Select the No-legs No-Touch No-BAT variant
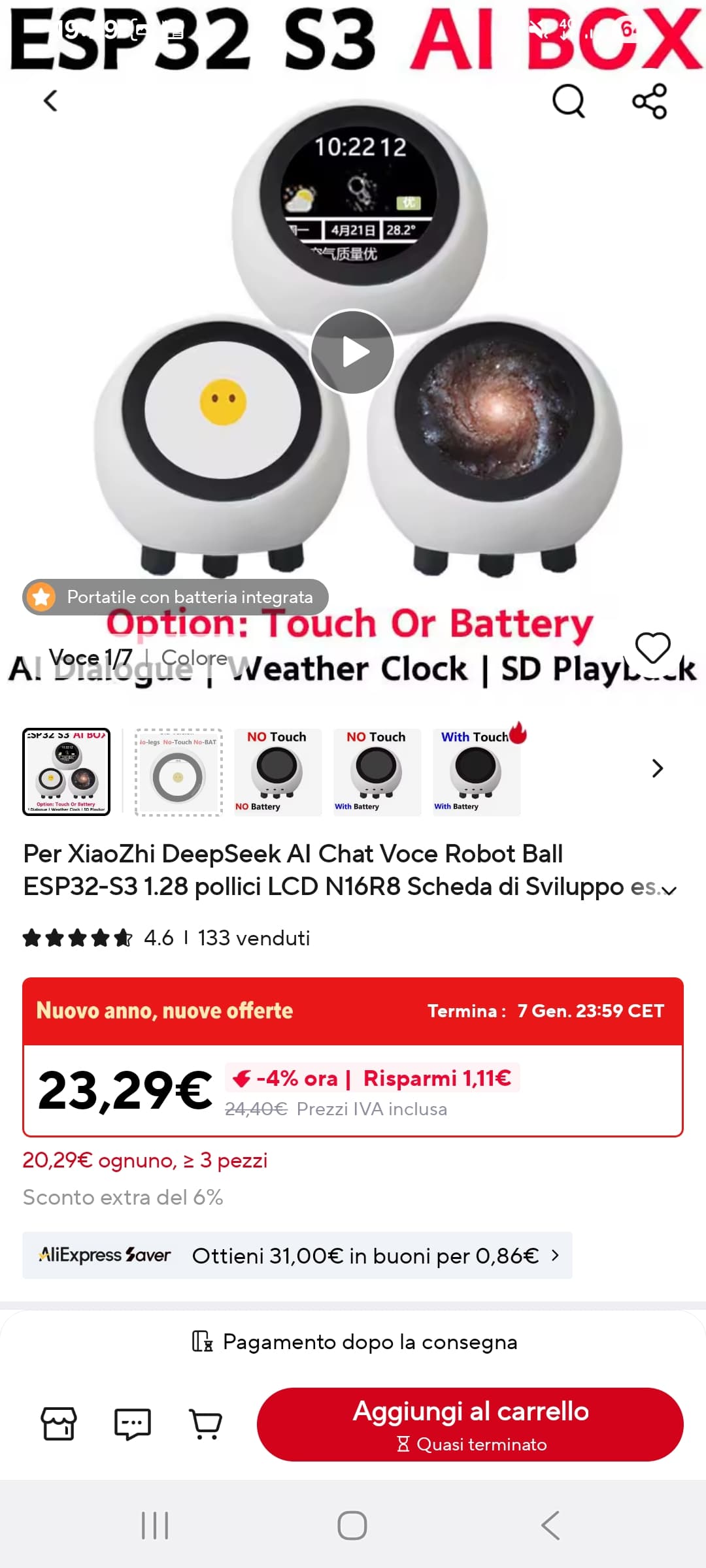The image size is (706, 1568). (x=178, y=772)
